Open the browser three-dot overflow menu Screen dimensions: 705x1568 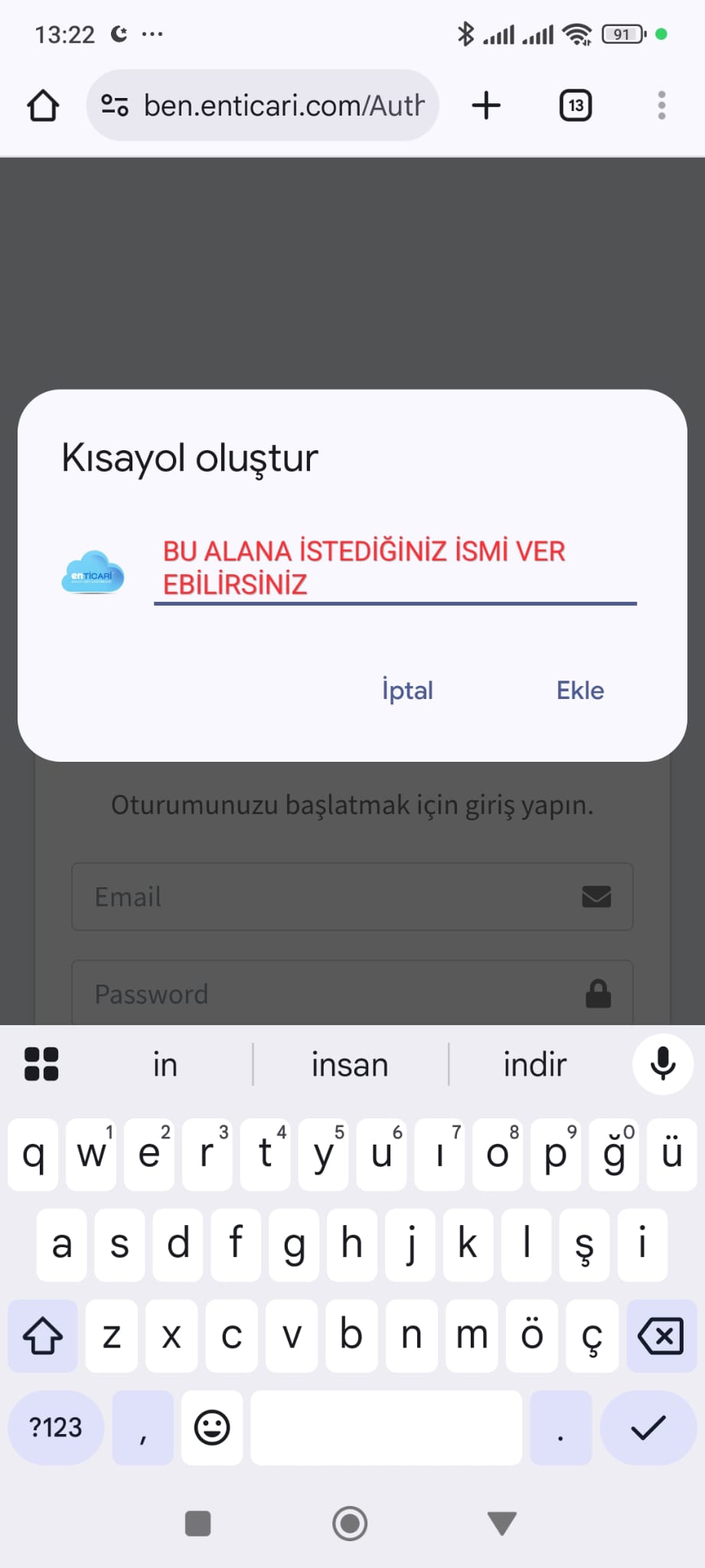tap(661, 106)
